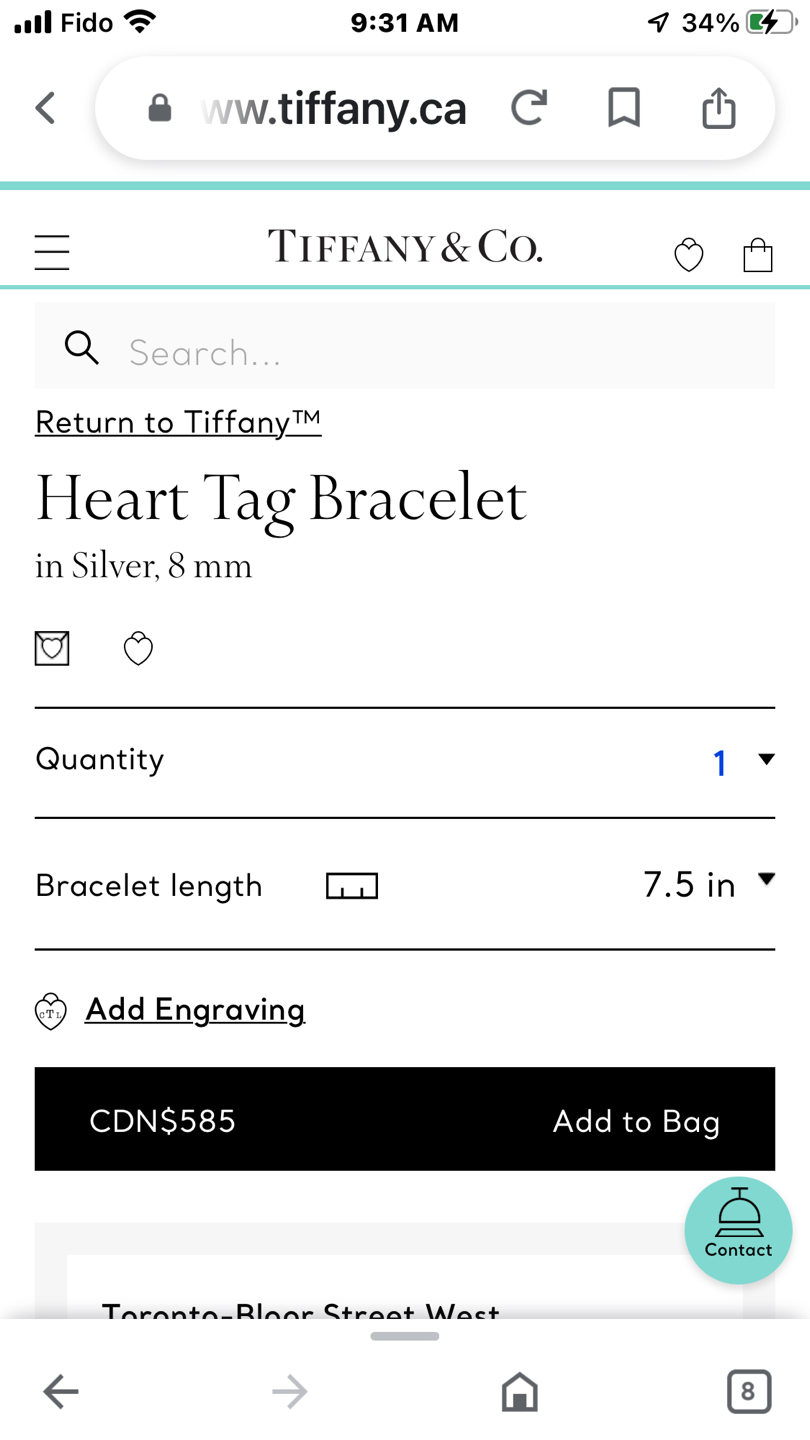Open the Contact floating button
Image resolution: width=810 pixels, height=1440 pixels.
pyautogui.click(x=738, y=1230)
